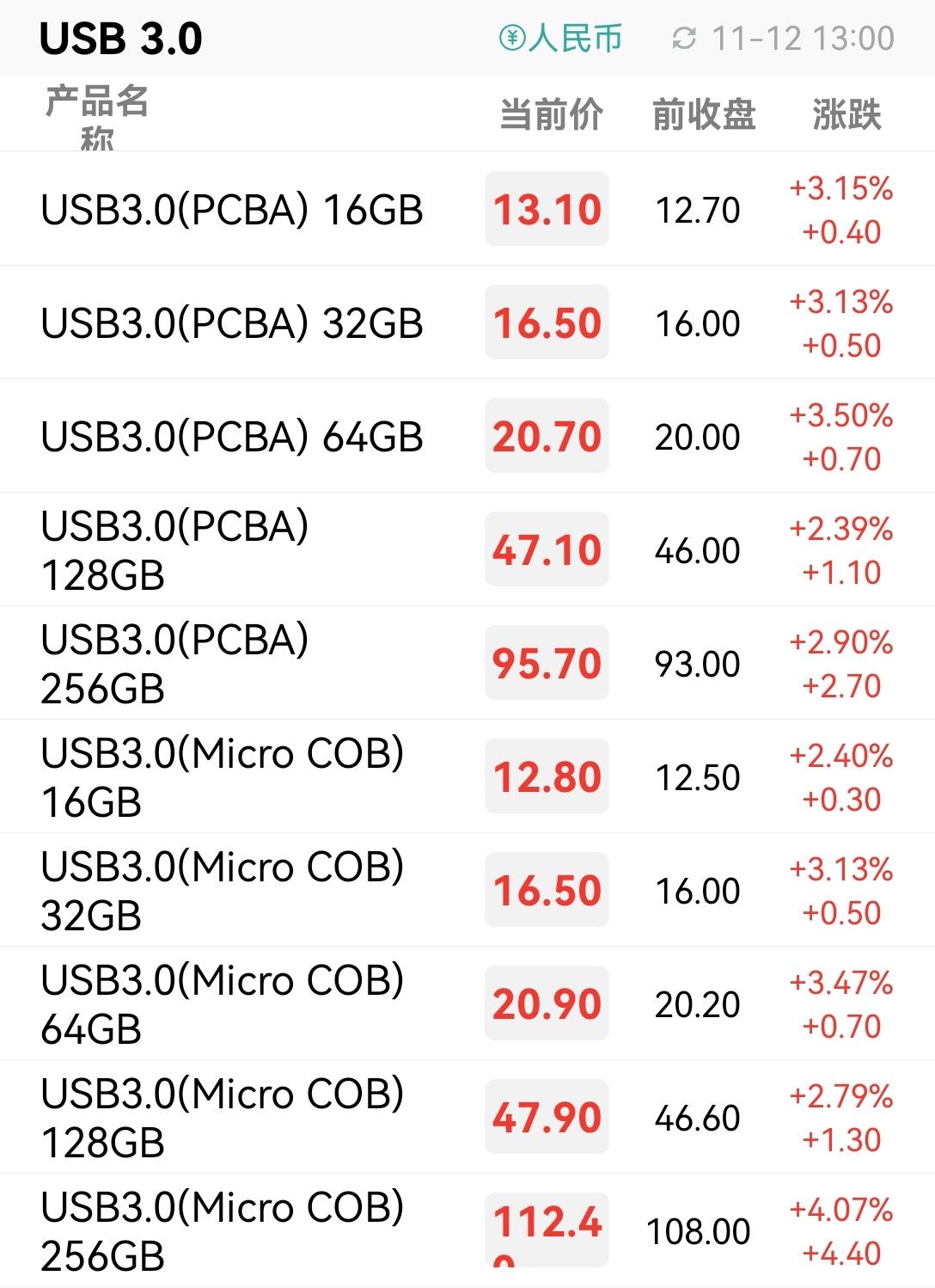This screenshot has height=1288, width=935.
Task: View the USB3.0(PCBA) 32GB row
Action: pos(232,323)
